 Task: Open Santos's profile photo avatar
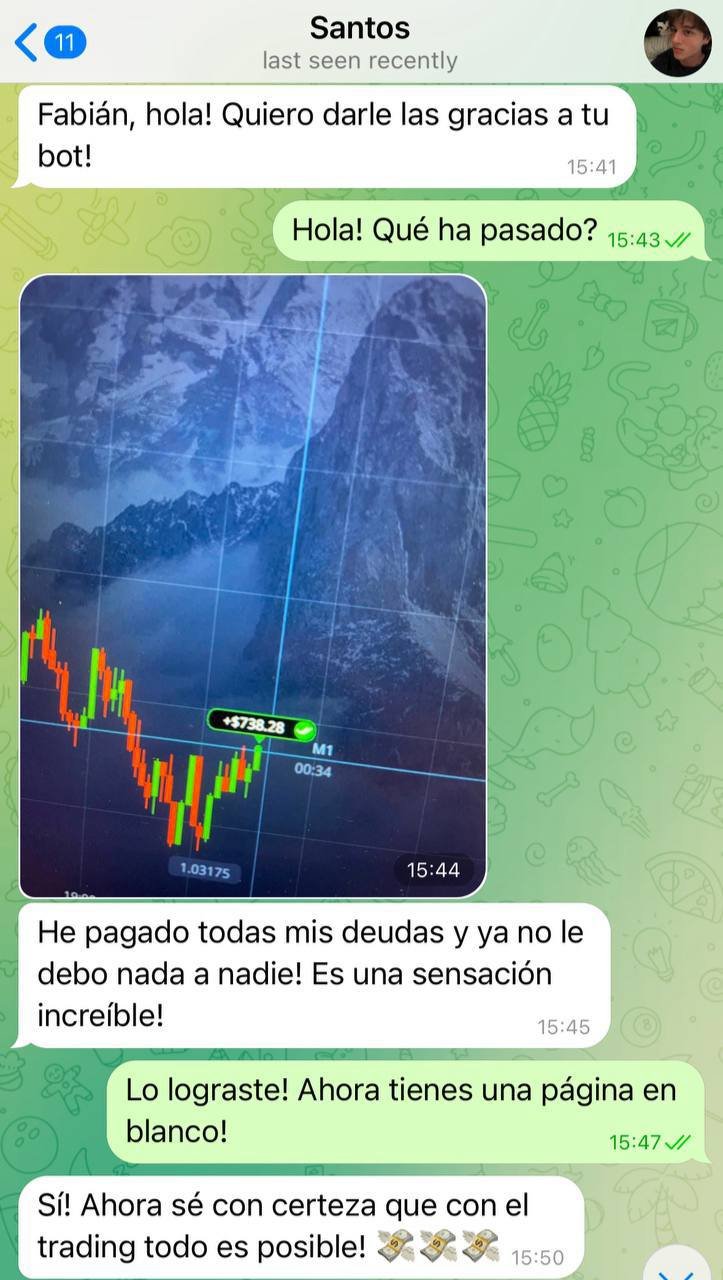[x=677, y=43]
